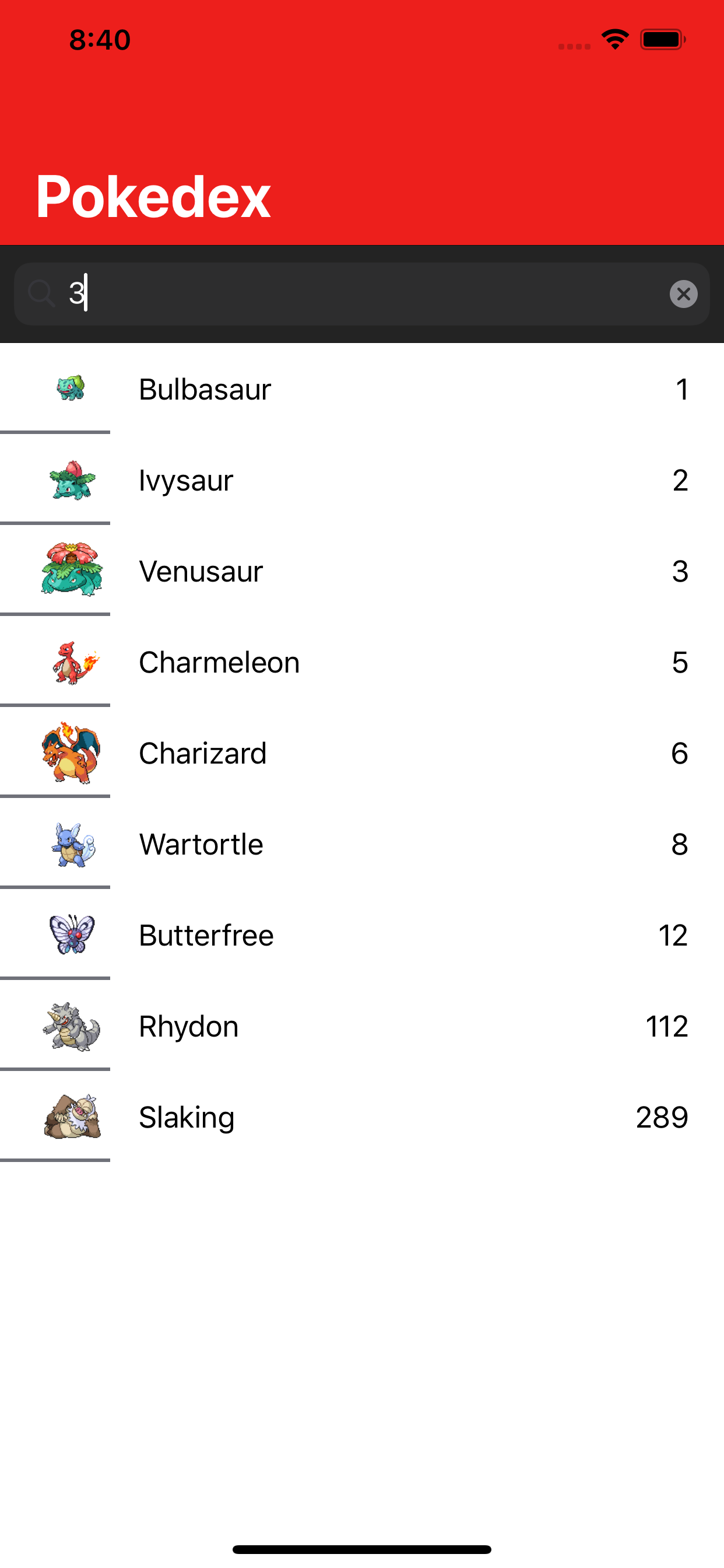The width and height of the screenshot is (724, 1568).
Task: View Venusaur details
Action: click(362, 570)
